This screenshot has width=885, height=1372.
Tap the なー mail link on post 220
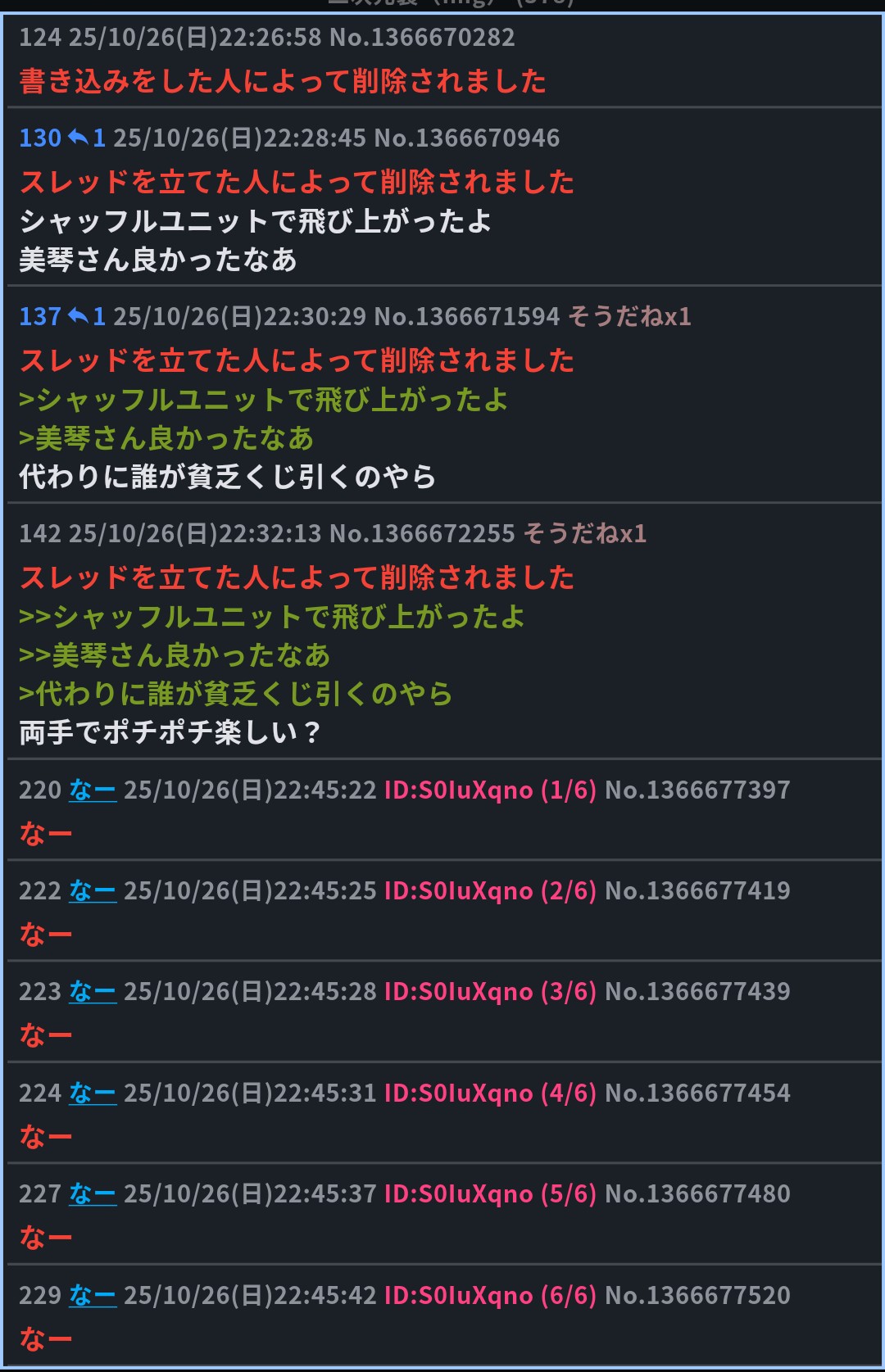(x=93, y=790)
